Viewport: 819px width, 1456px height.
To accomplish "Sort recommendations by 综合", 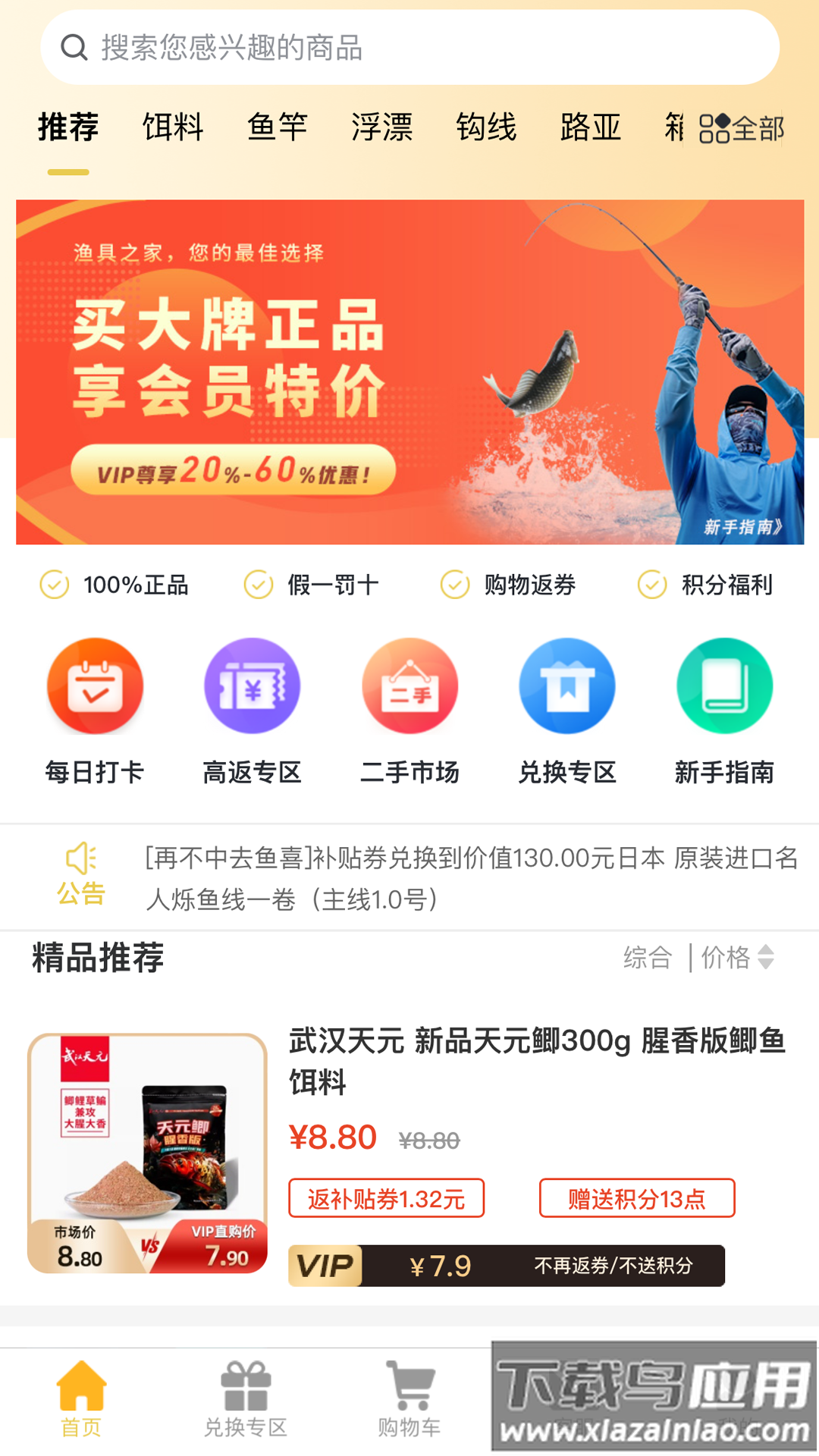I will coord(648,957).
